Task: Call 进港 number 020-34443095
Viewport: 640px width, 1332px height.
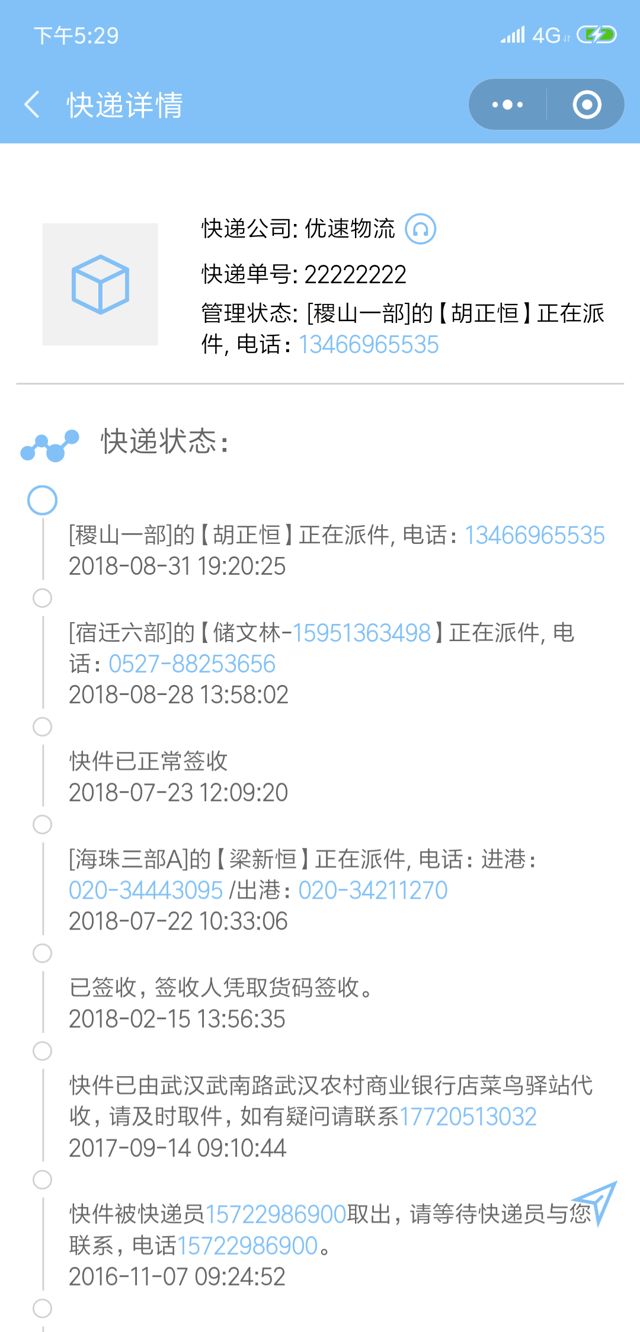Action: (146, 890)
